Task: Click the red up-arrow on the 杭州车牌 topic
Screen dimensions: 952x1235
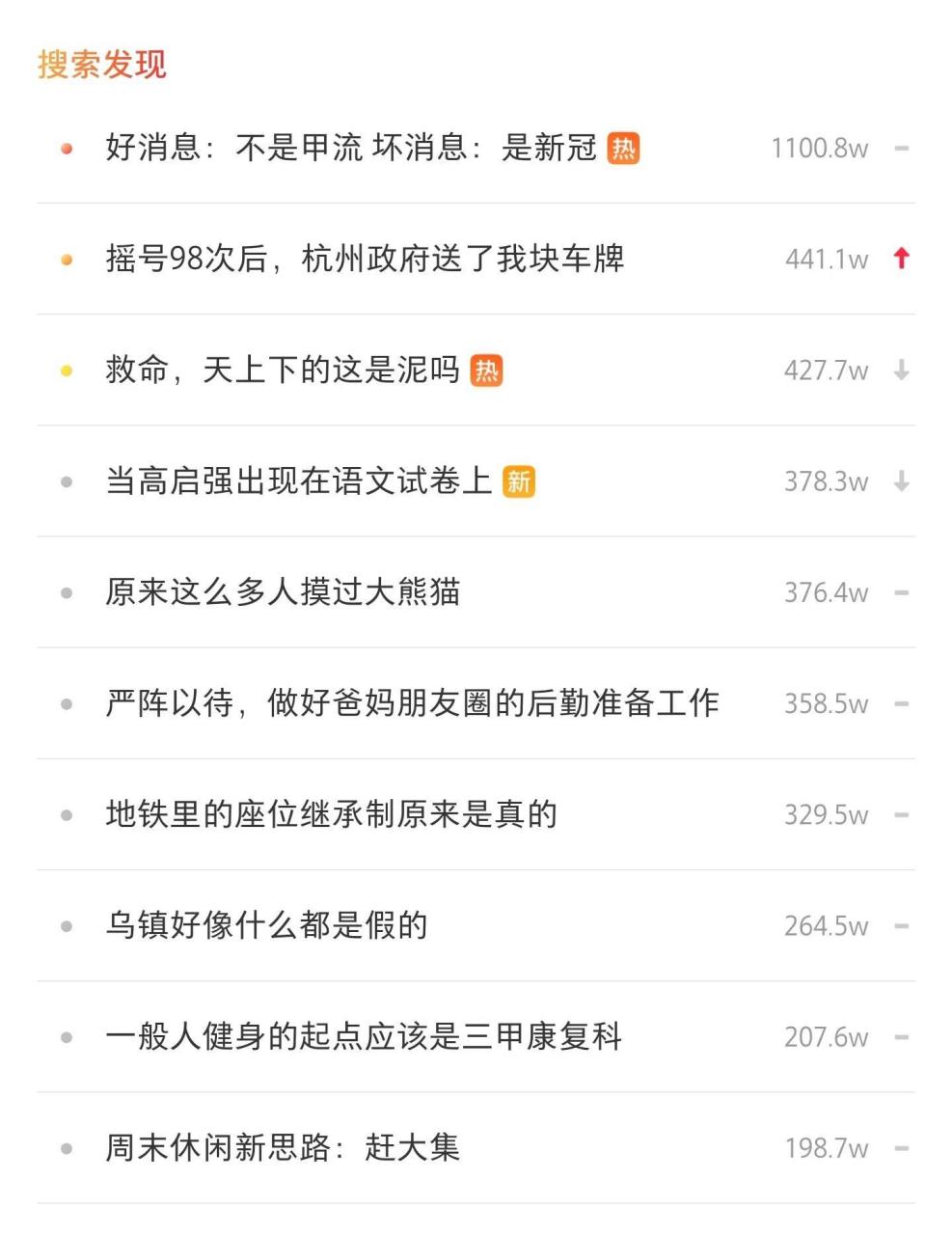Action: (x=901, y=260)
